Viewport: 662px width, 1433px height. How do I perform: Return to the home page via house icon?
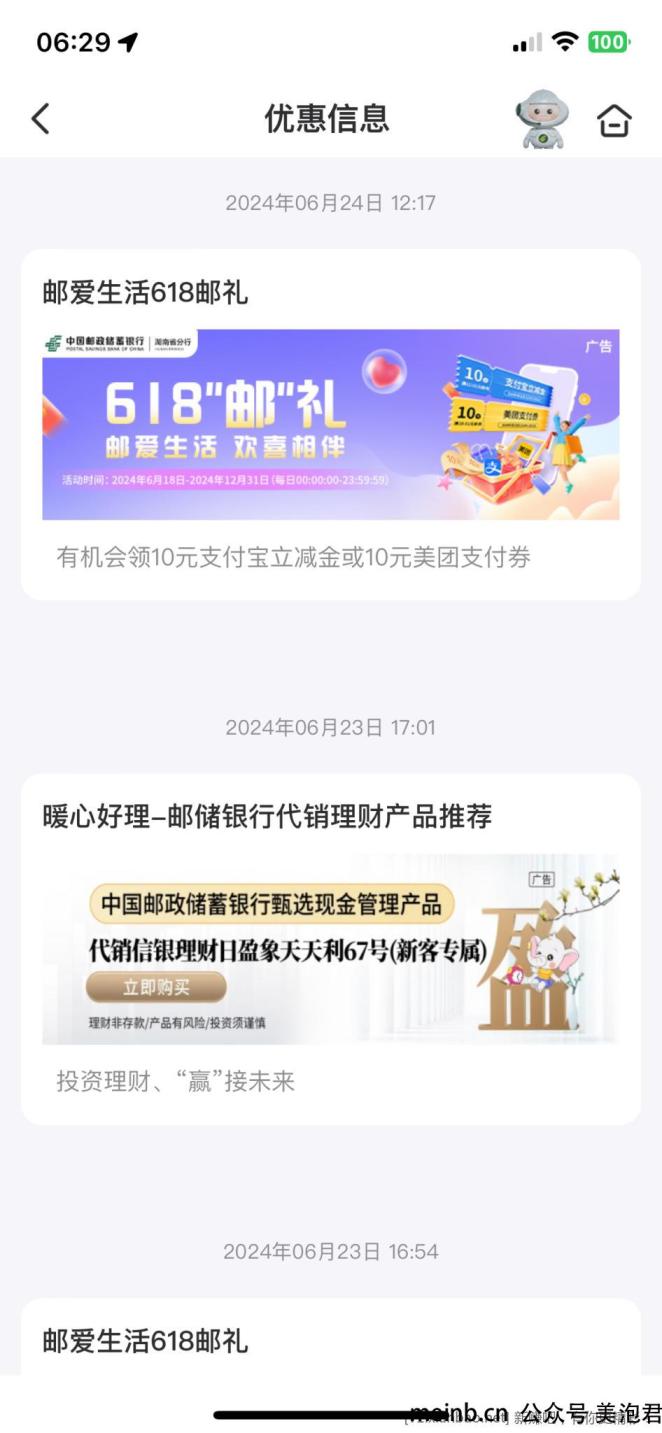[614, 120]
